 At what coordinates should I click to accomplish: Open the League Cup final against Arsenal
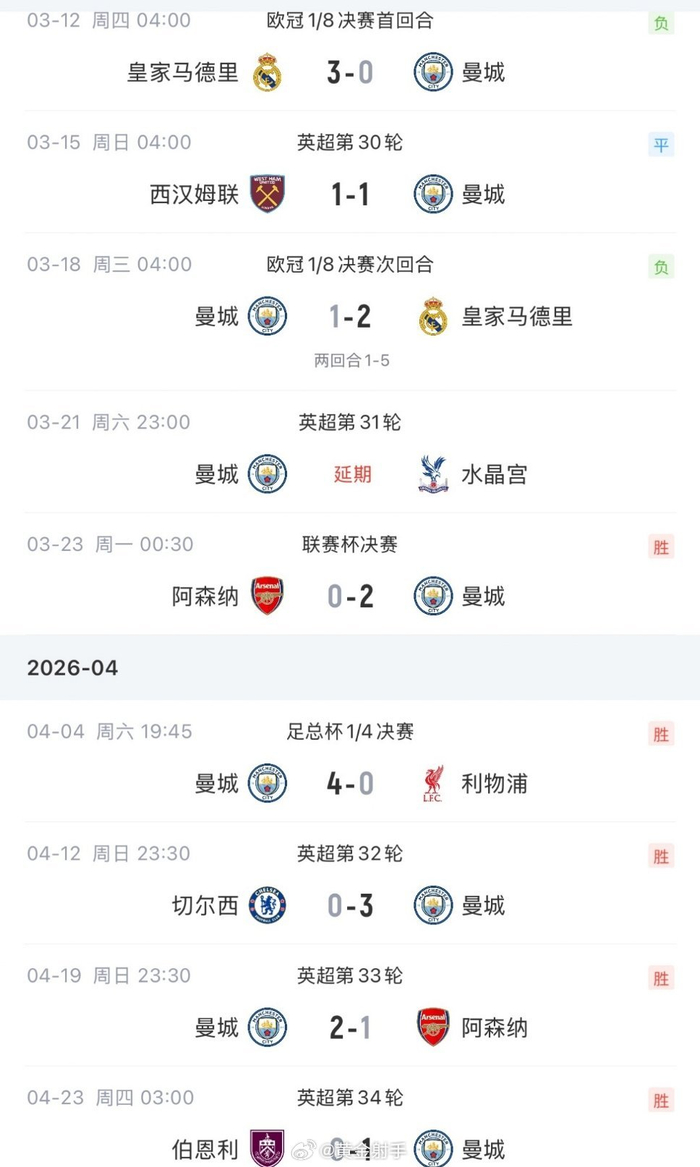point(350,596)
